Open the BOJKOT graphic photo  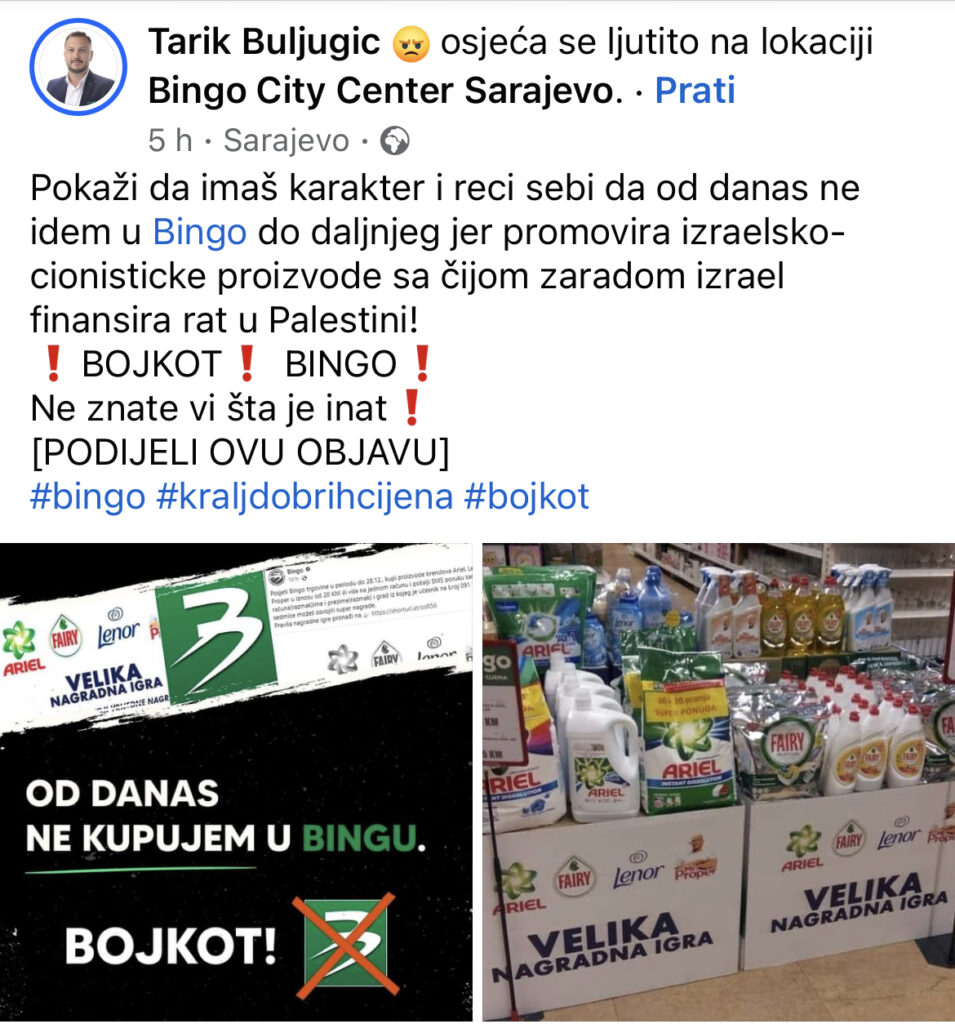tap(236, 781)
